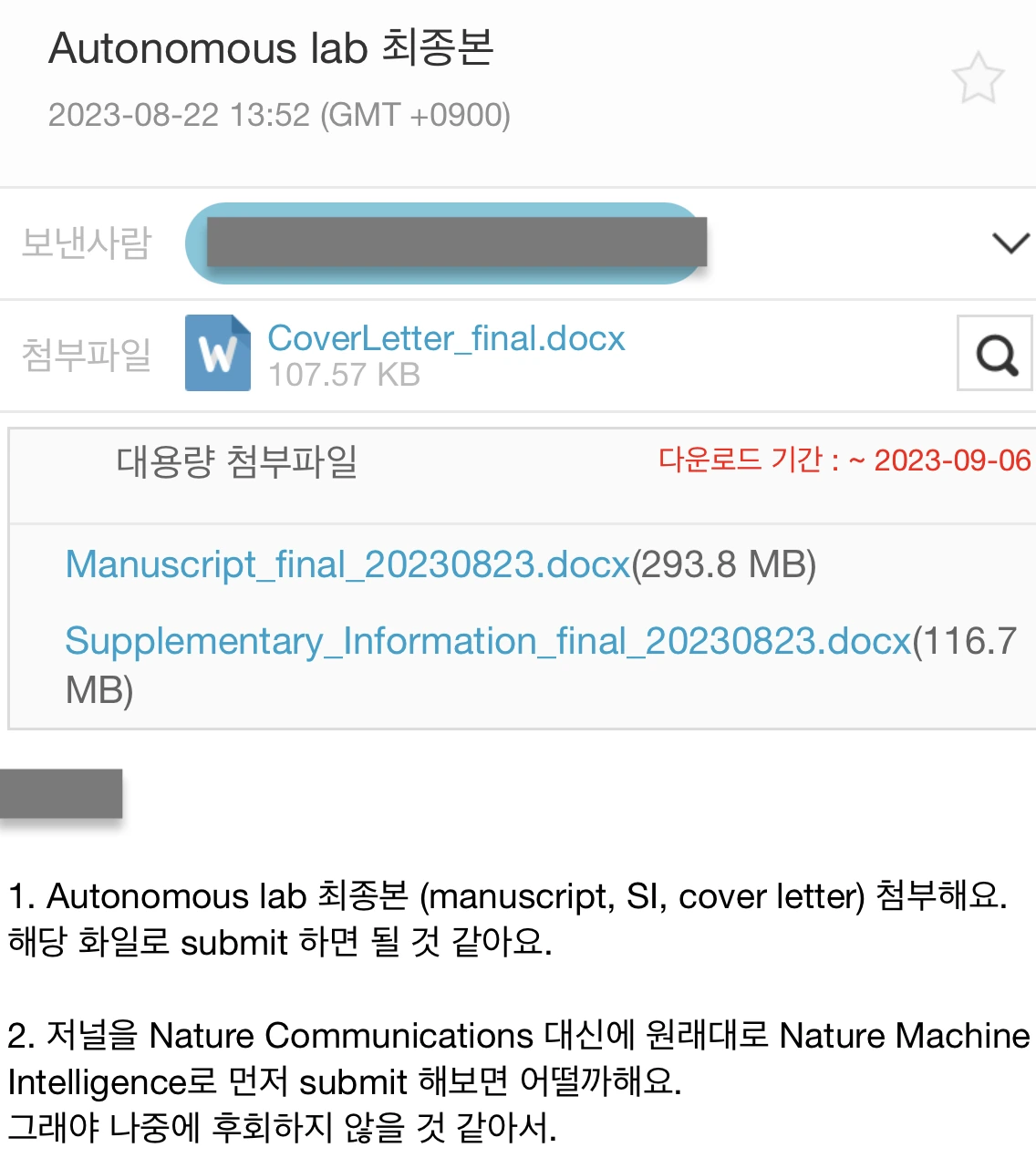Click the CoverLetter_final.docx file name
Screen dimensions: 1036x1158
pos(446,338)
